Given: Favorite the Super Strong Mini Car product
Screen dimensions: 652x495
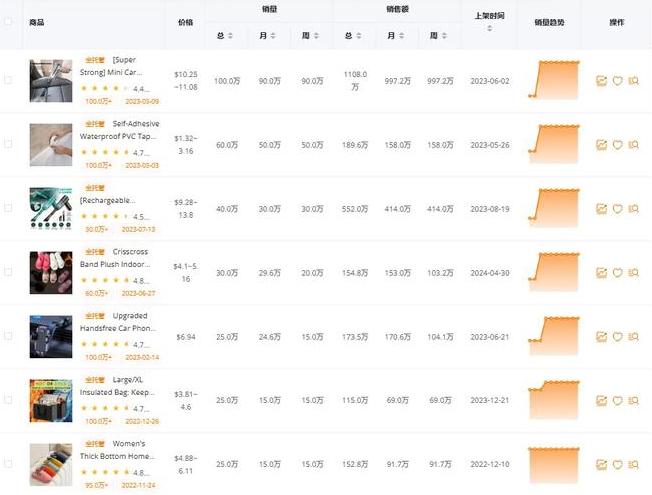Looking at the screenshot, I should pyautogui.click(x=618, y=81).
